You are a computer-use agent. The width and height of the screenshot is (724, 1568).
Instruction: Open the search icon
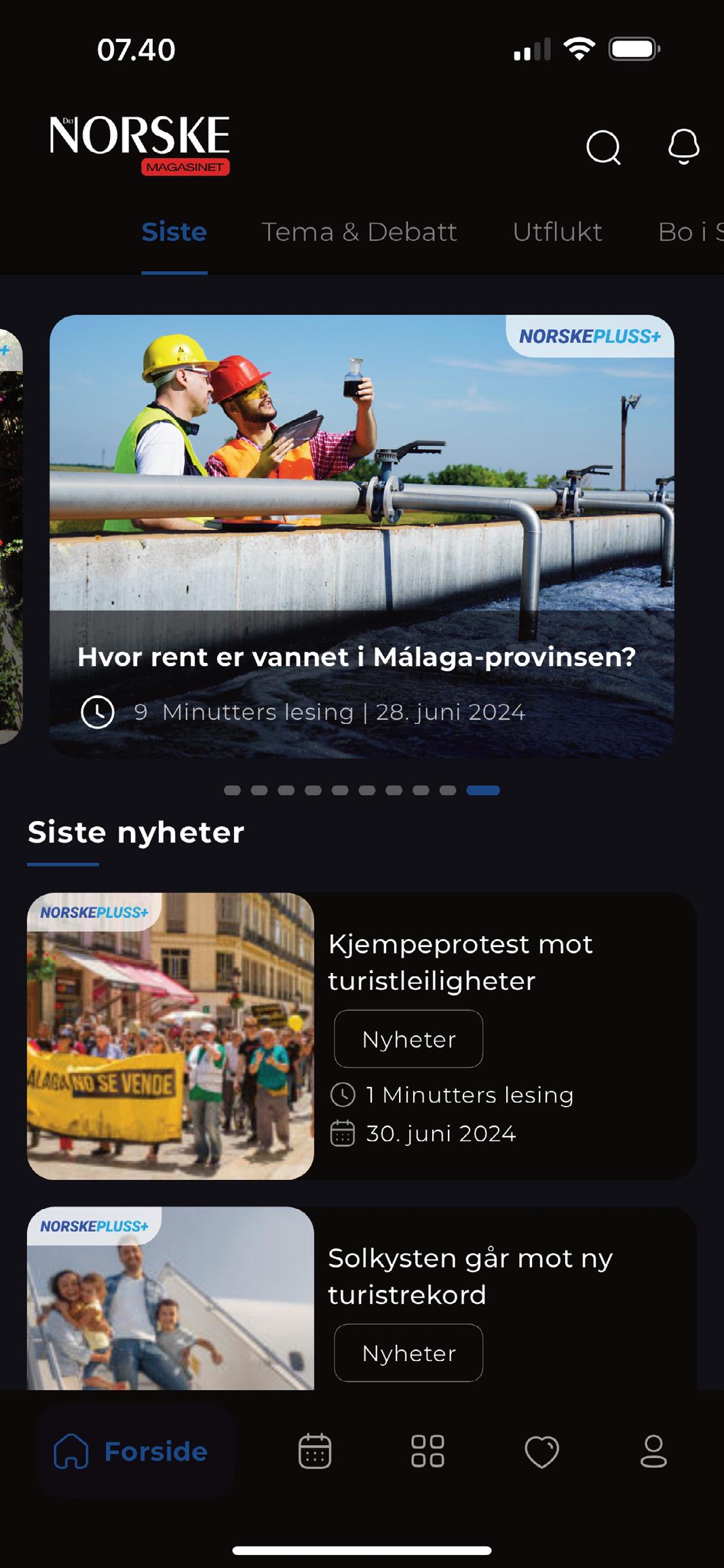click(x=603, y=147)
